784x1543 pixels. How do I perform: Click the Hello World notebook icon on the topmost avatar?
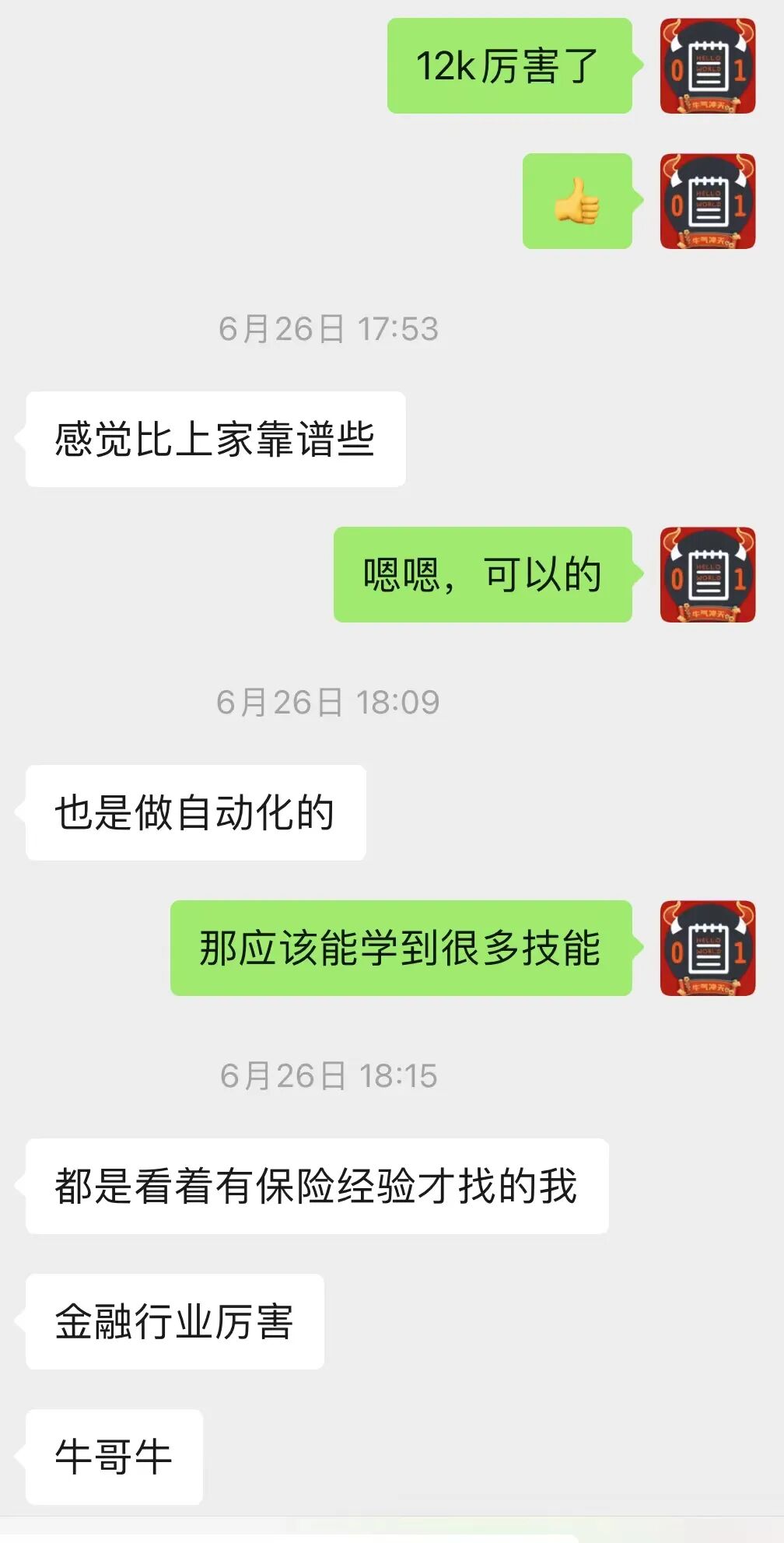coord(708,66)
